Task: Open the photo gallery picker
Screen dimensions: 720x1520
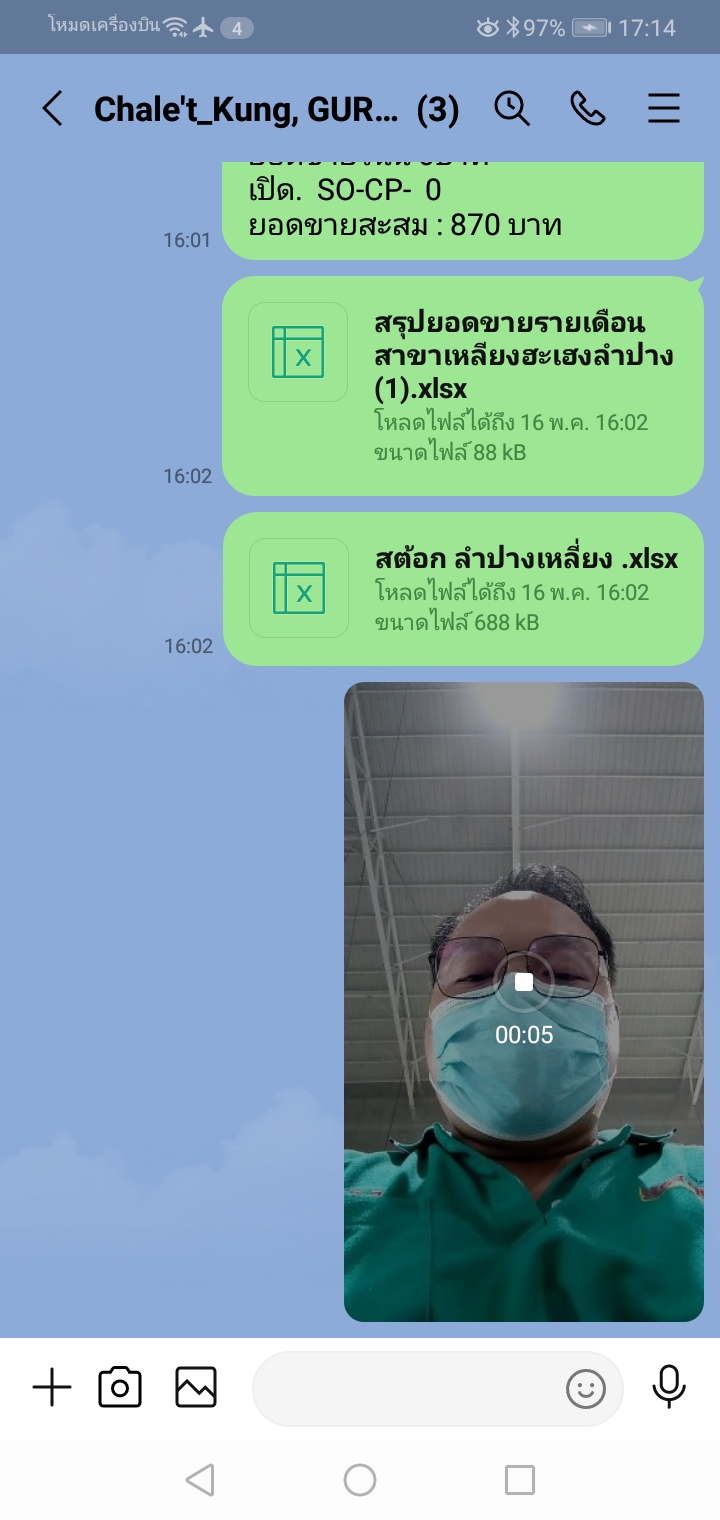Action: [196, 1388]
